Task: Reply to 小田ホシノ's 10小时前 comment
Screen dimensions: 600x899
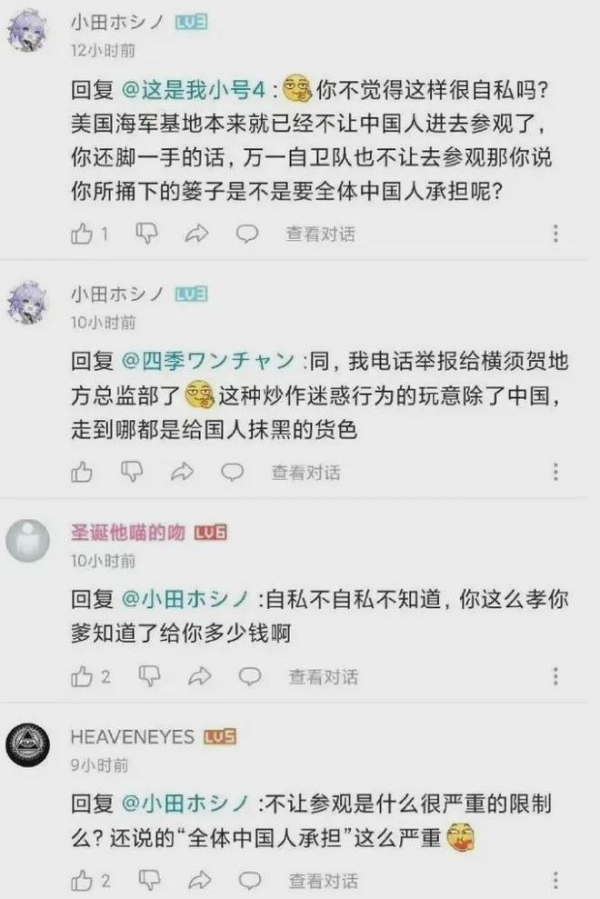Action: click(232, 471)
